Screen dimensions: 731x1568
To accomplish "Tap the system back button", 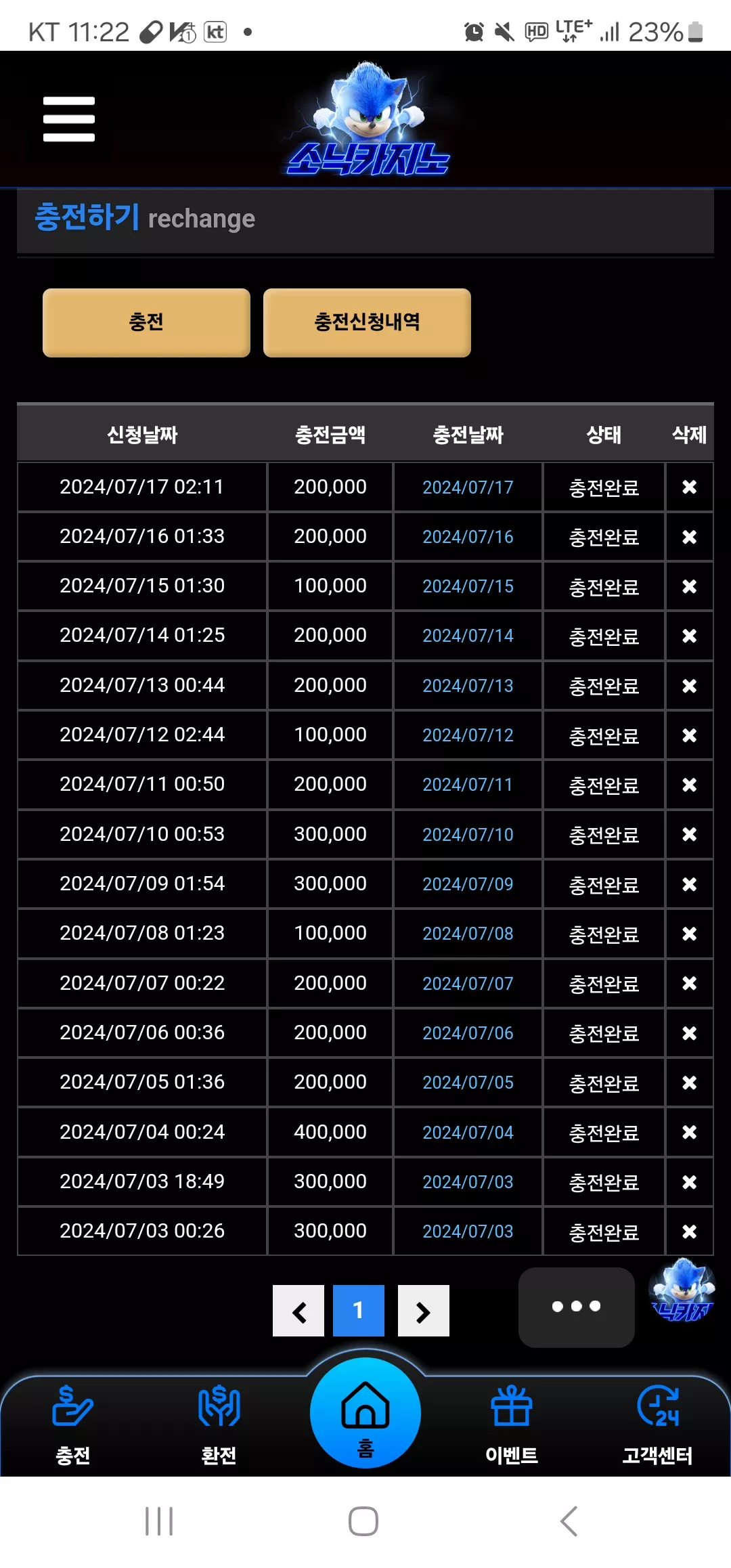I will 569,1522.
